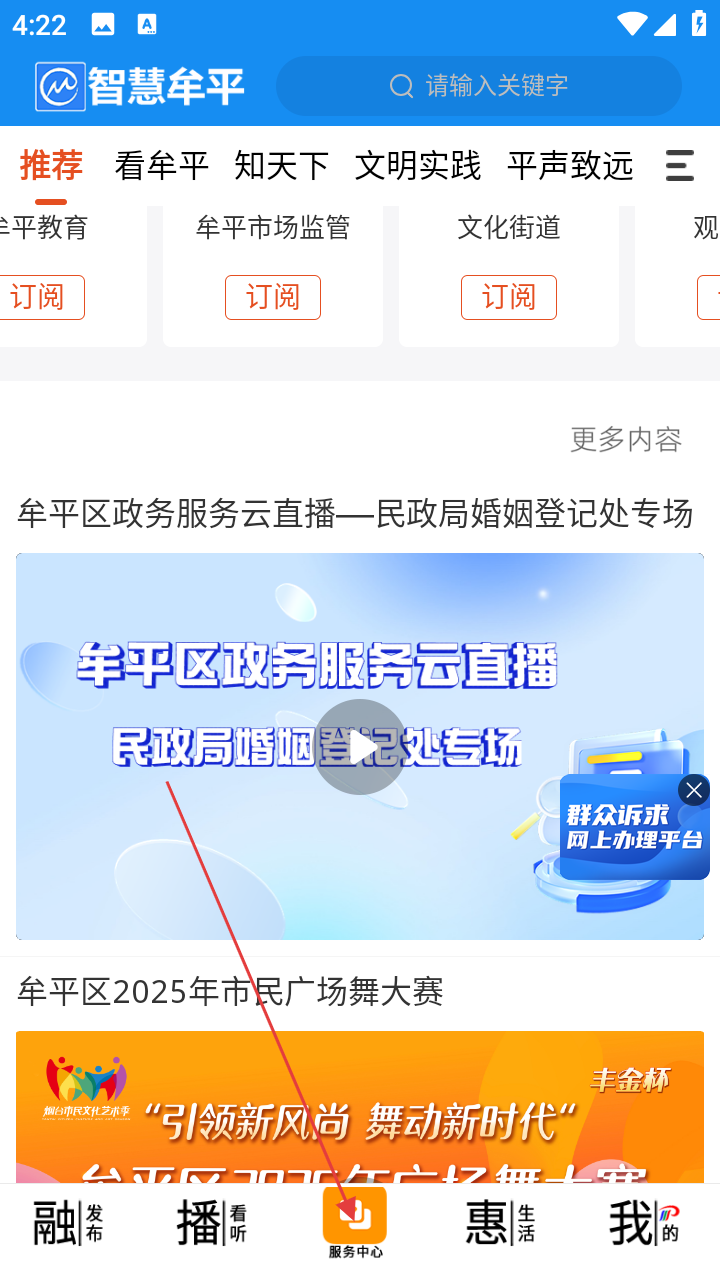720x1280 pixels.
Task: Open the keyword search box
Action: (x=478, y=86)
